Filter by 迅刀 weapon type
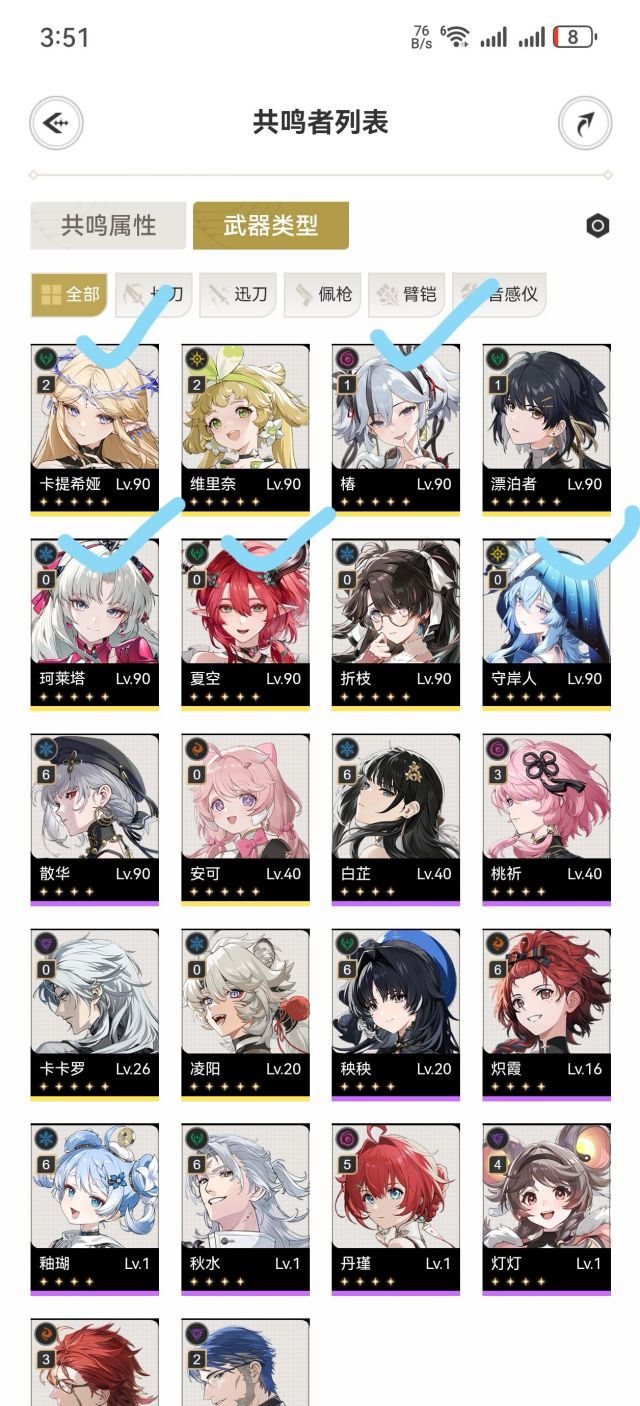 pyautogui.click(x=237, y=294)
